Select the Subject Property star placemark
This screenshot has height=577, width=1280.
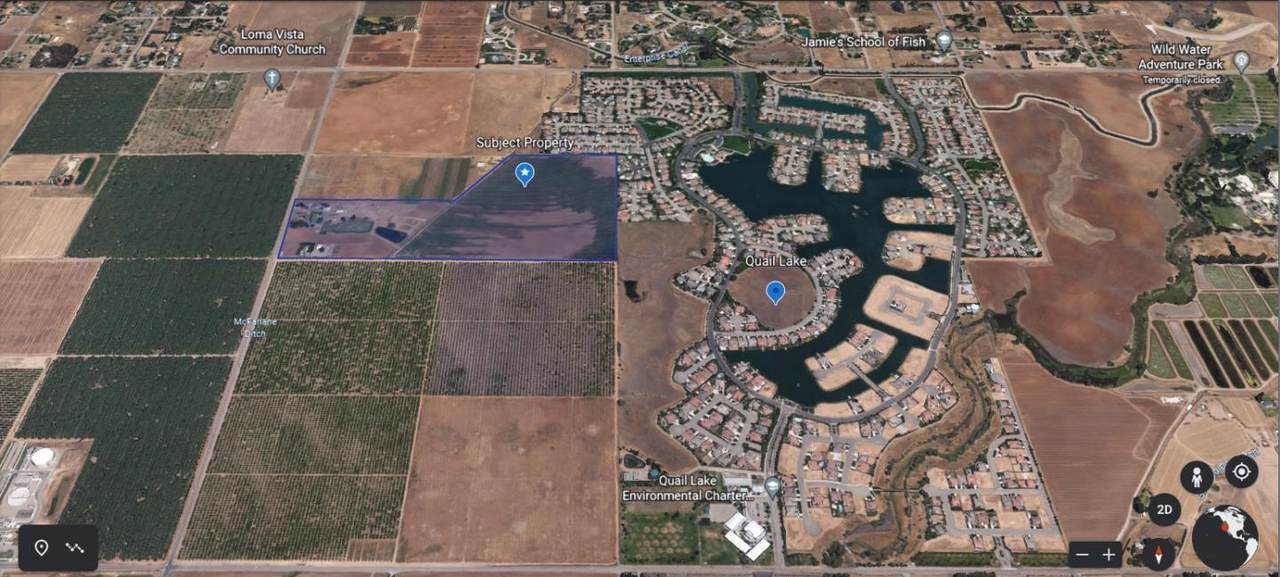pyautogui.click(x=524, y=175)
